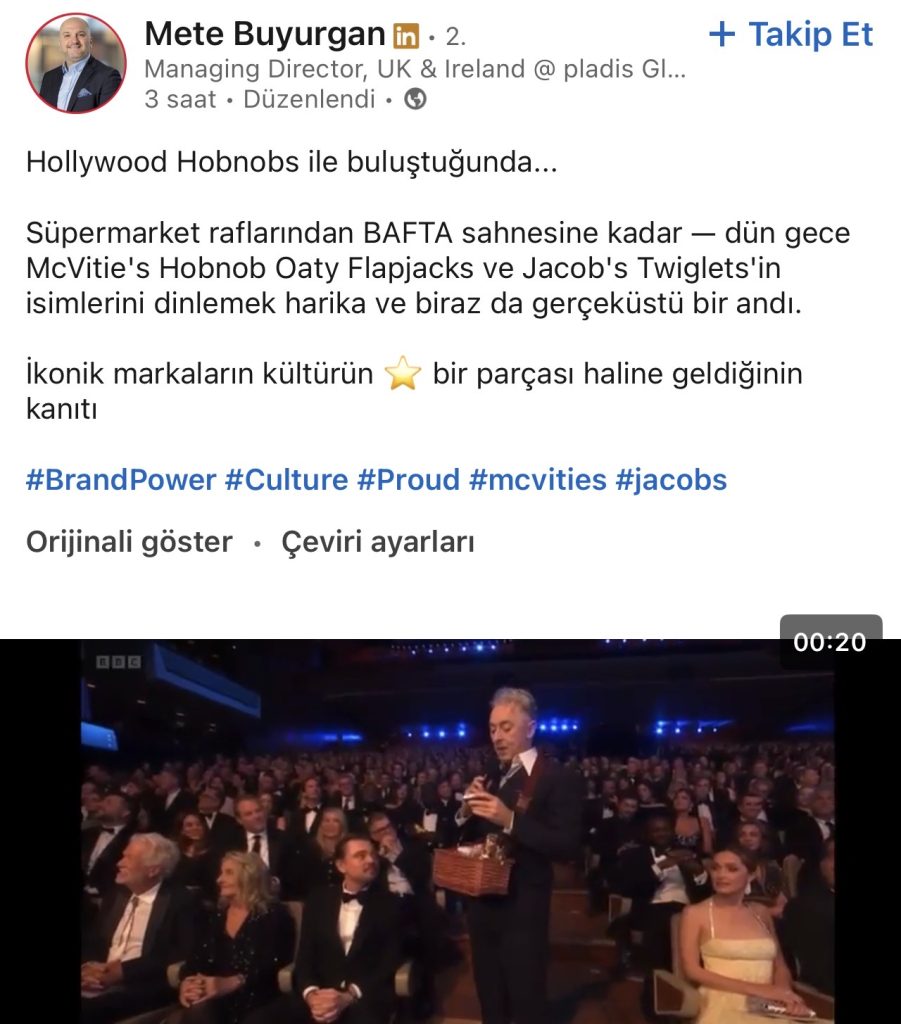Open the #BrandPower hashtag

coord(121,480)
